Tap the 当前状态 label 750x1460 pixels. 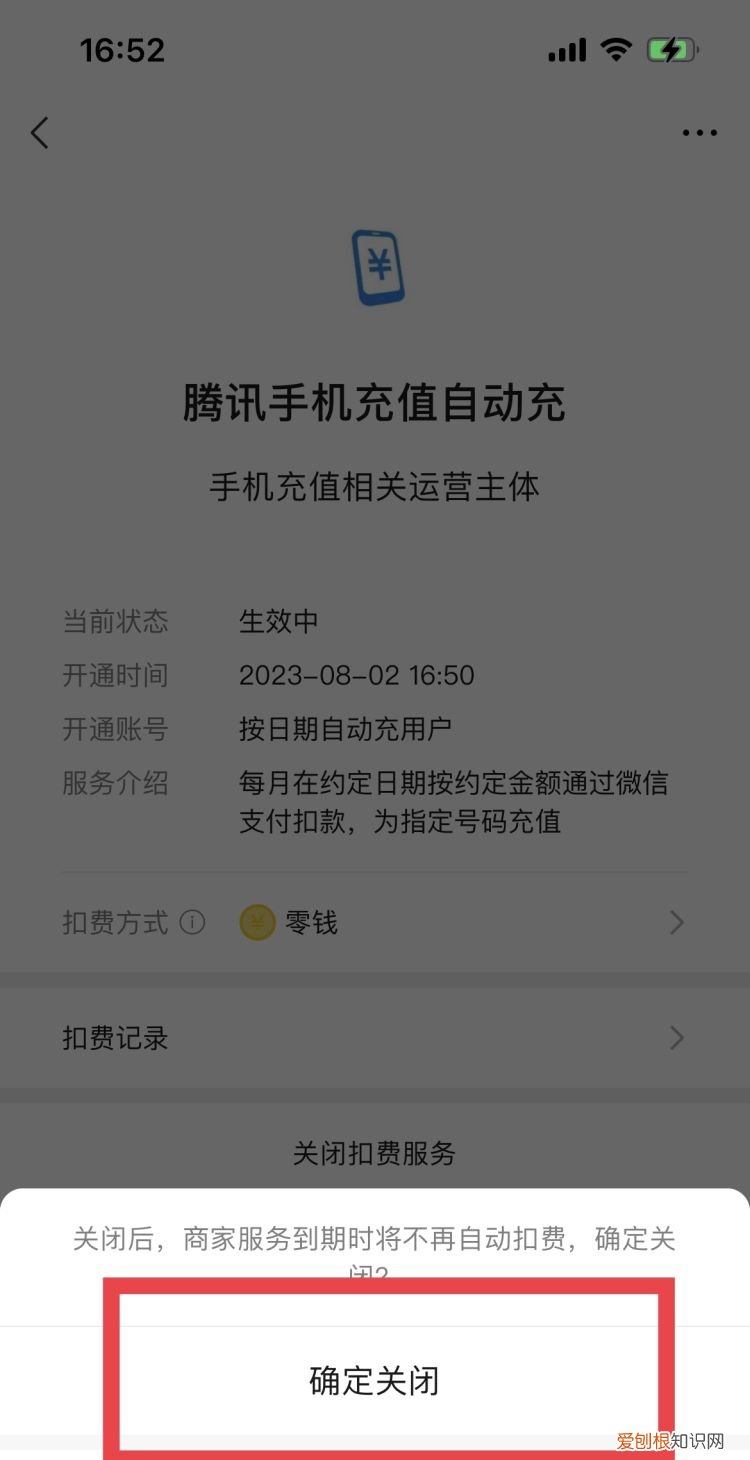click(x=116, y=621)
